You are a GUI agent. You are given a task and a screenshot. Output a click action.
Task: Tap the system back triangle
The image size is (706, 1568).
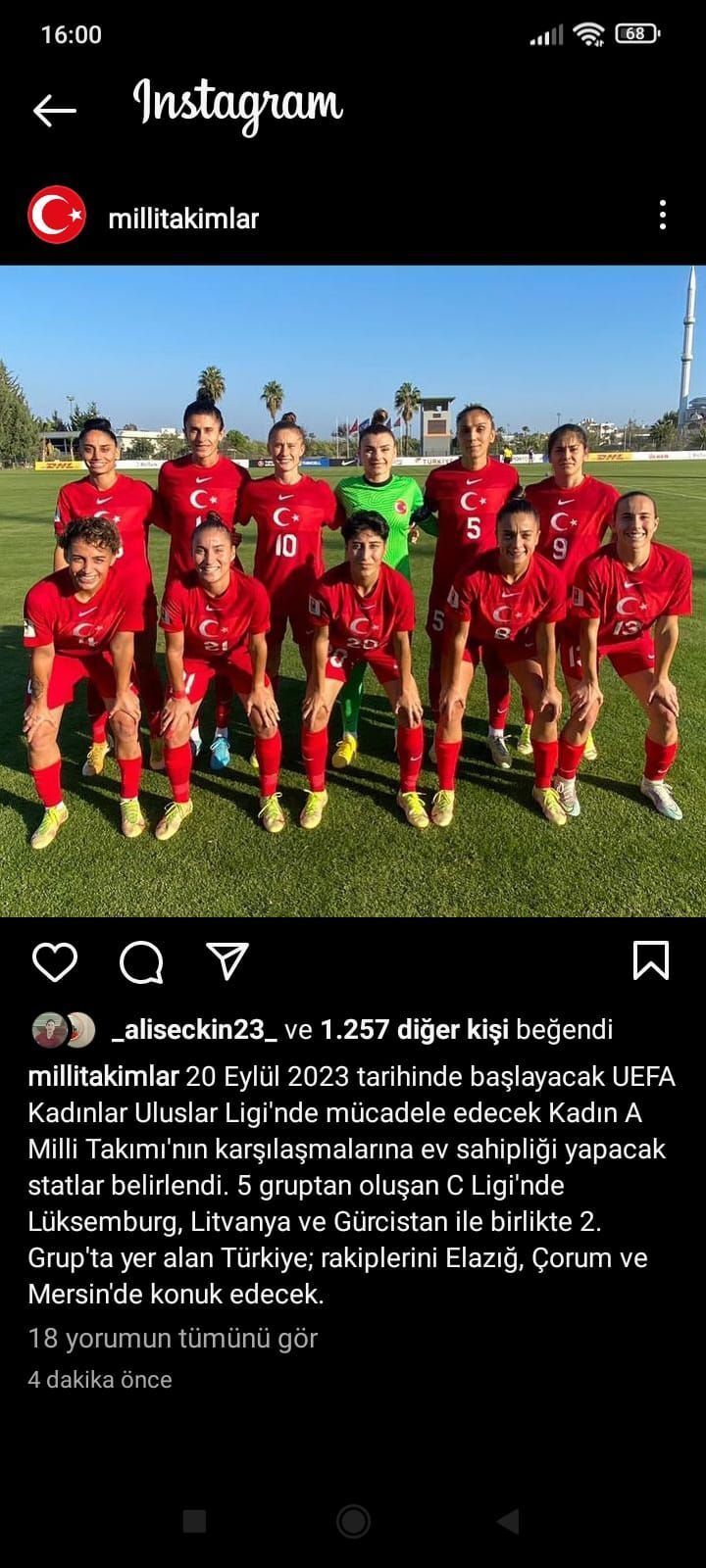point(508,1521)
